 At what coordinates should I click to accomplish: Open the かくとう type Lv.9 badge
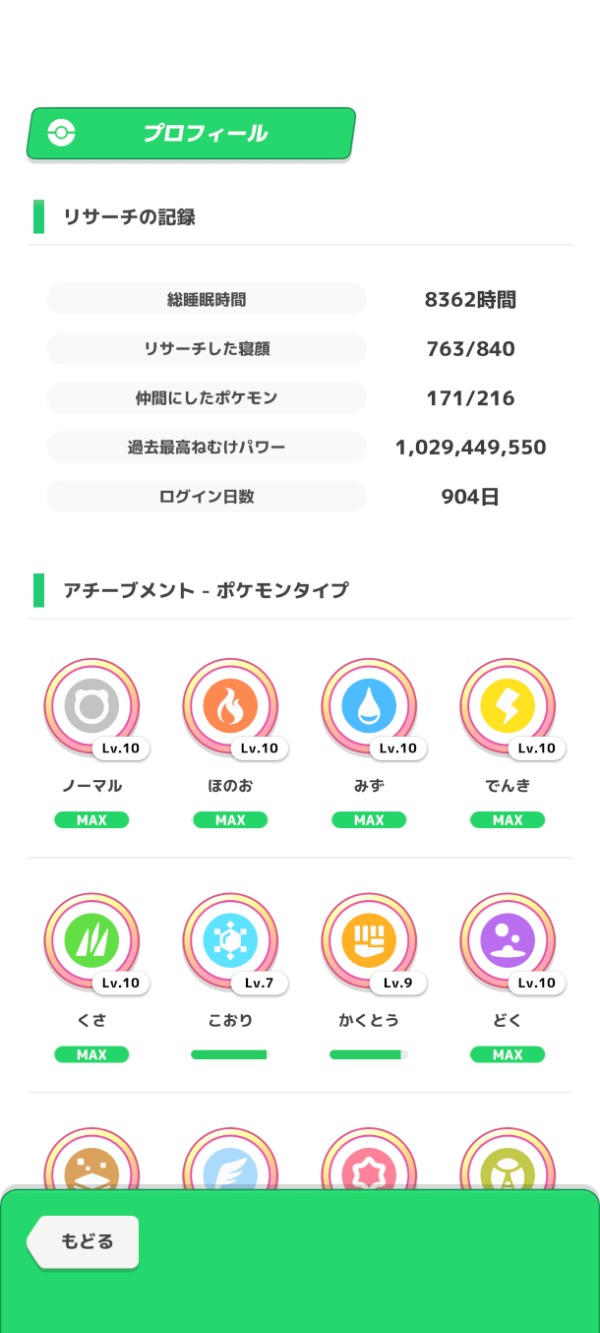tap(369, 942)
